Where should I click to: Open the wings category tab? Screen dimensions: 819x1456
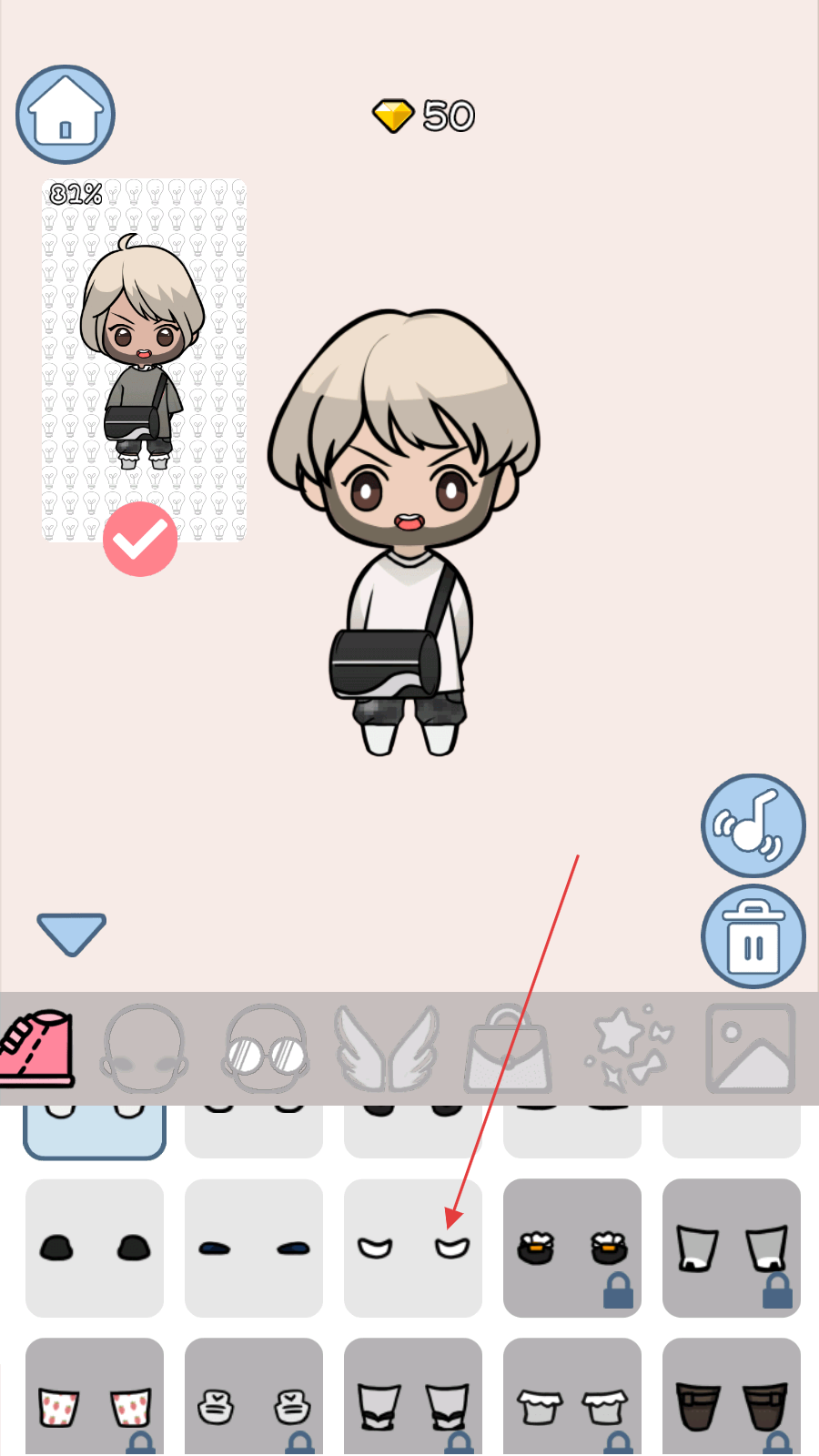coord(387,1048)
